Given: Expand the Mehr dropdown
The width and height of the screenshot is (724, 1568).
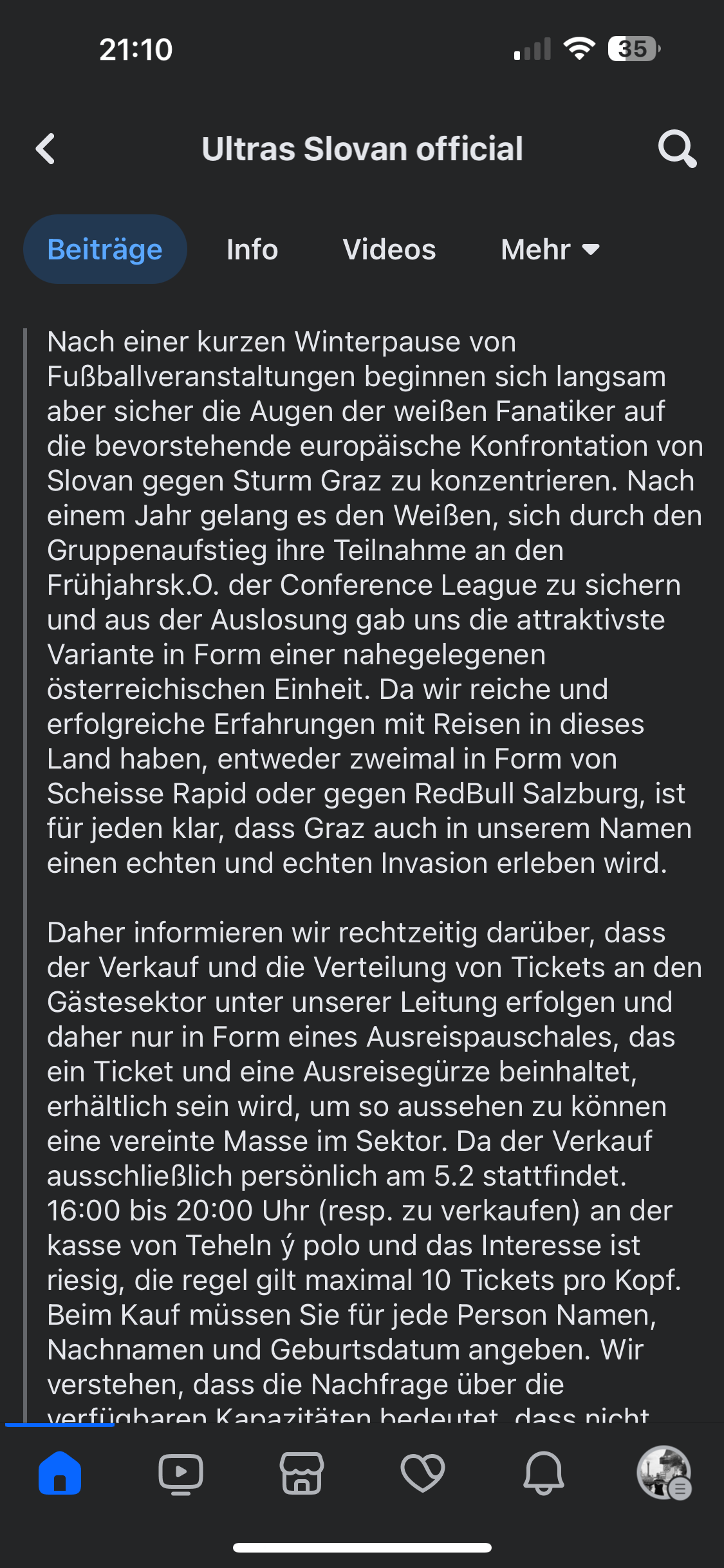Looking at the screenshot, I should point(550,249).
